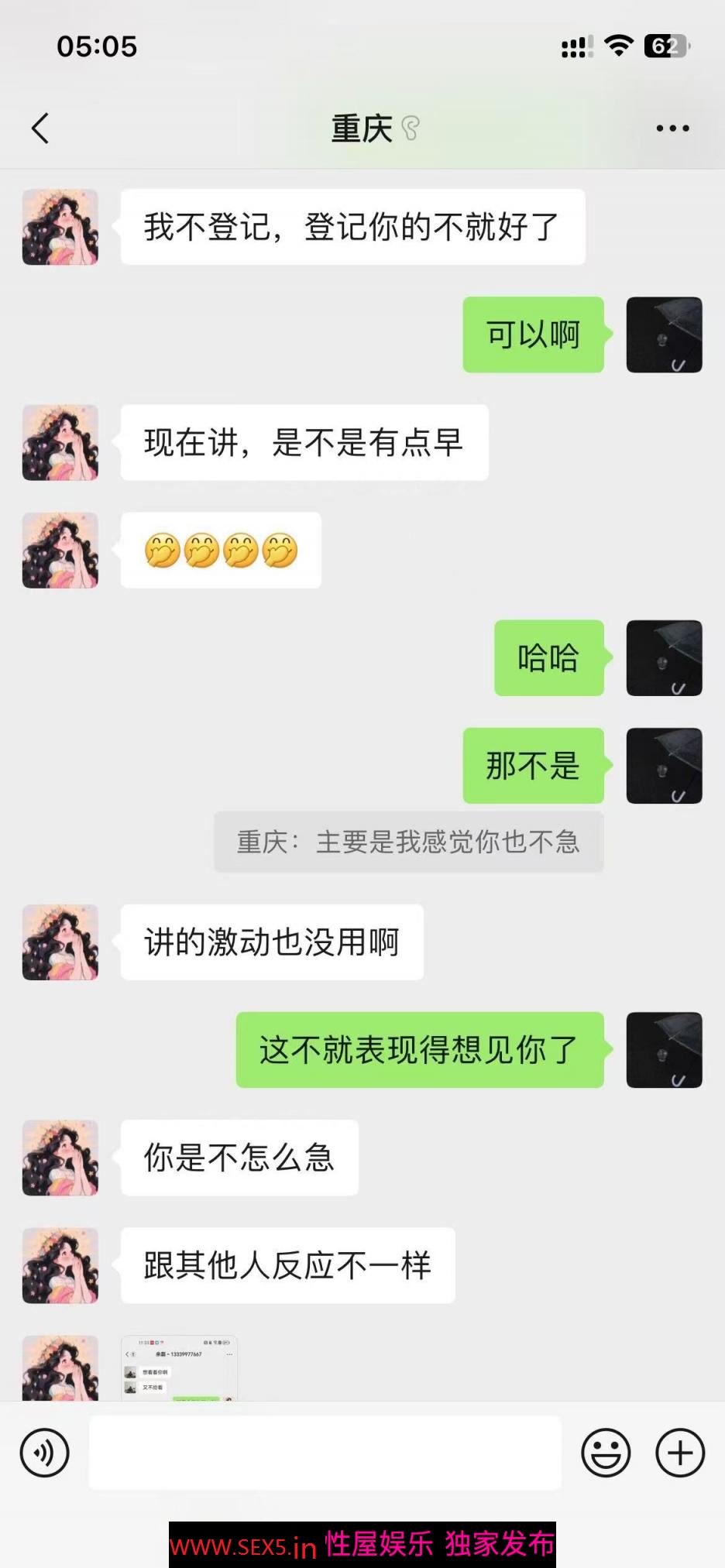Viewport: 725px width, 1568px height.
Task: Tap the quoted message "主要是我感觉你也不急"
Action: click(408, 842)
